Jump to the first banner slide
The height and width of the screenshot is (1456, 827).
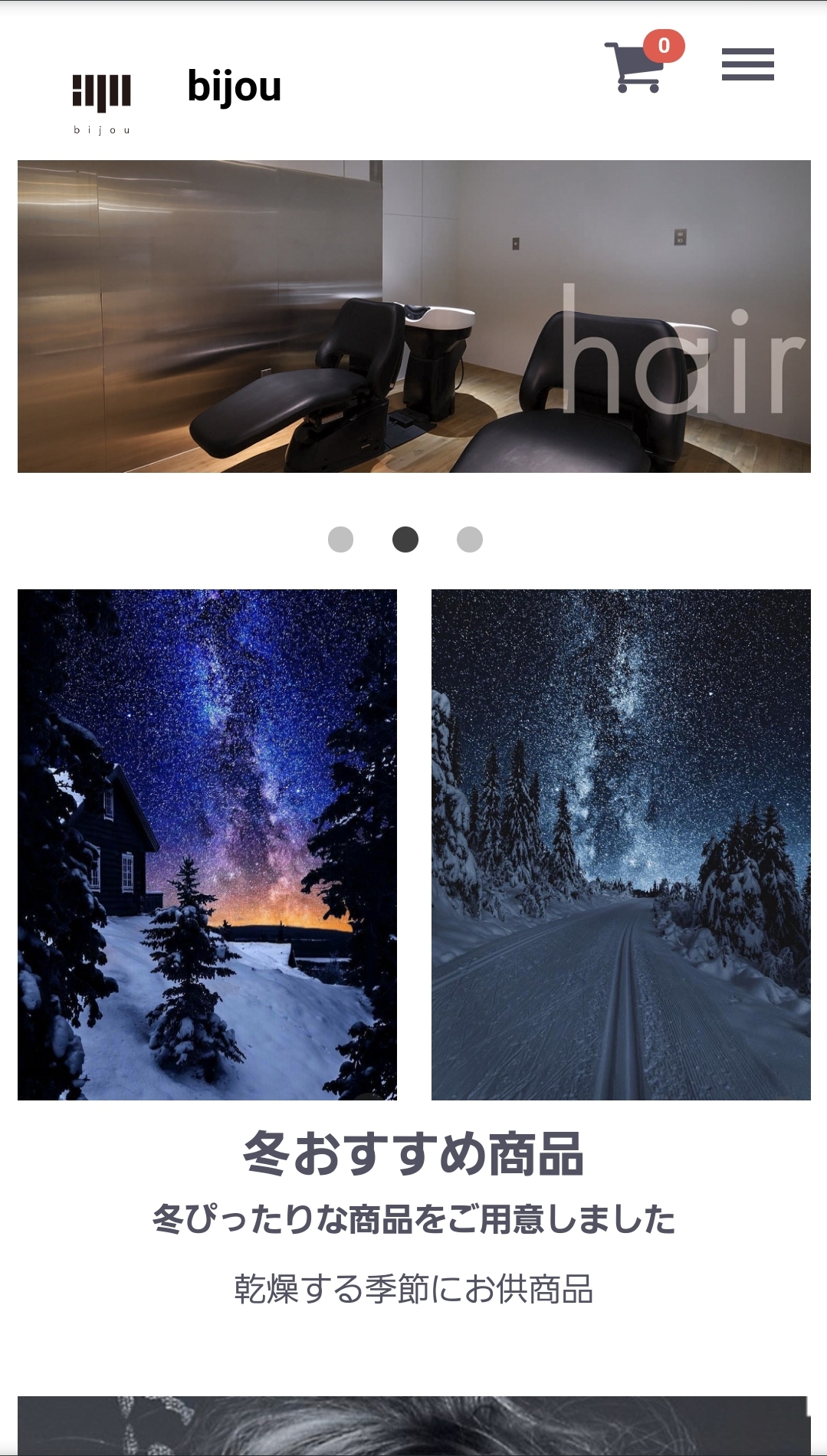(340, 539)
